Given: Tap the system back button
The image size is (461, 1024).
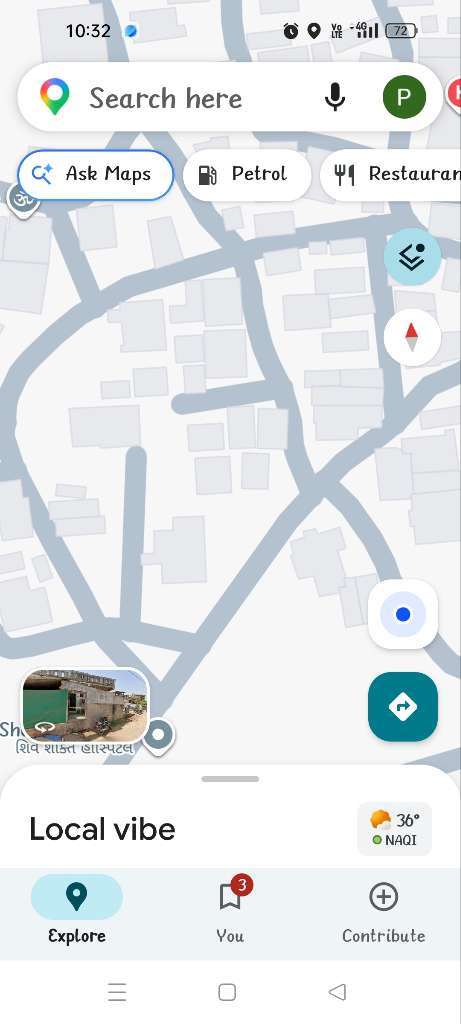Looking at the screenshot, I should tap(337, 992).
